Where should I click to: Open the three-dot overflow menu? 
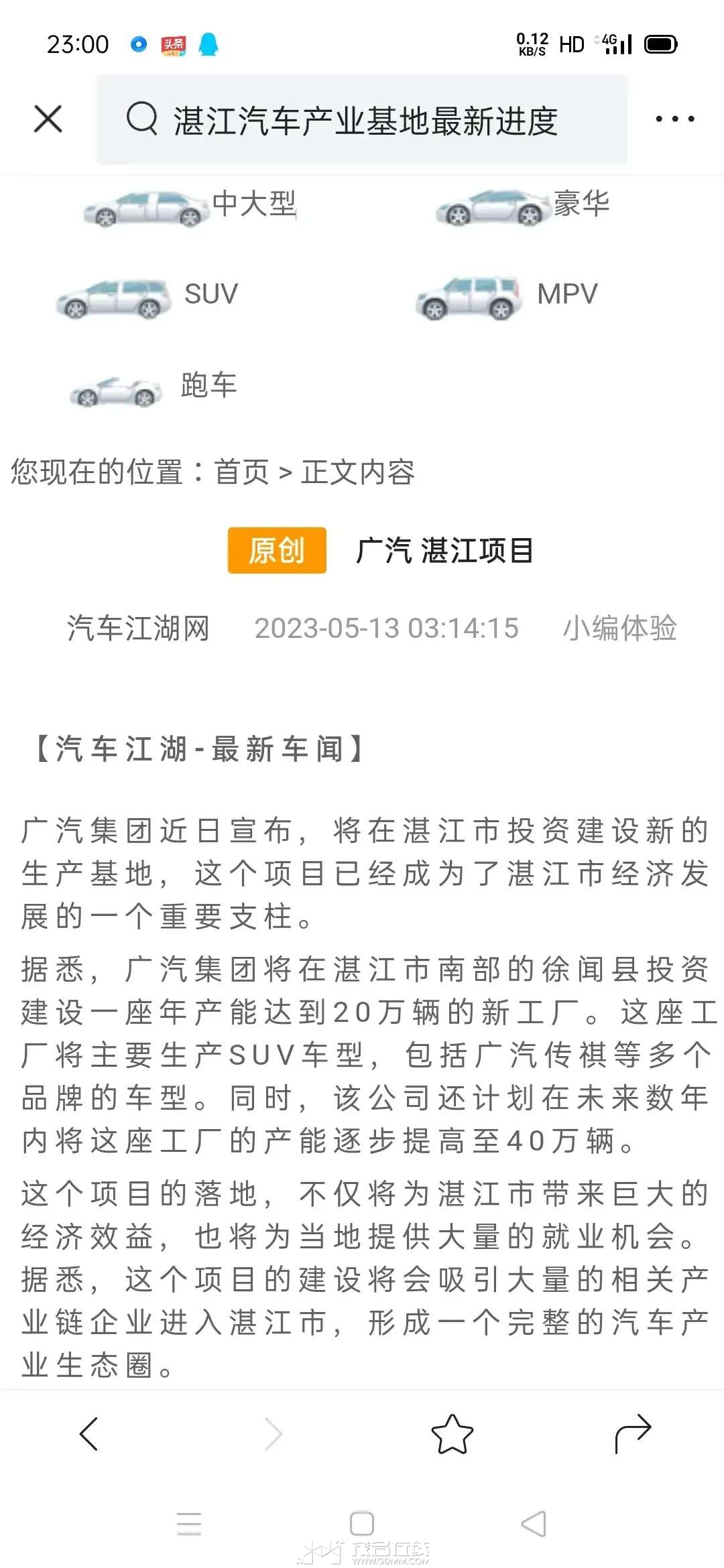674,119
